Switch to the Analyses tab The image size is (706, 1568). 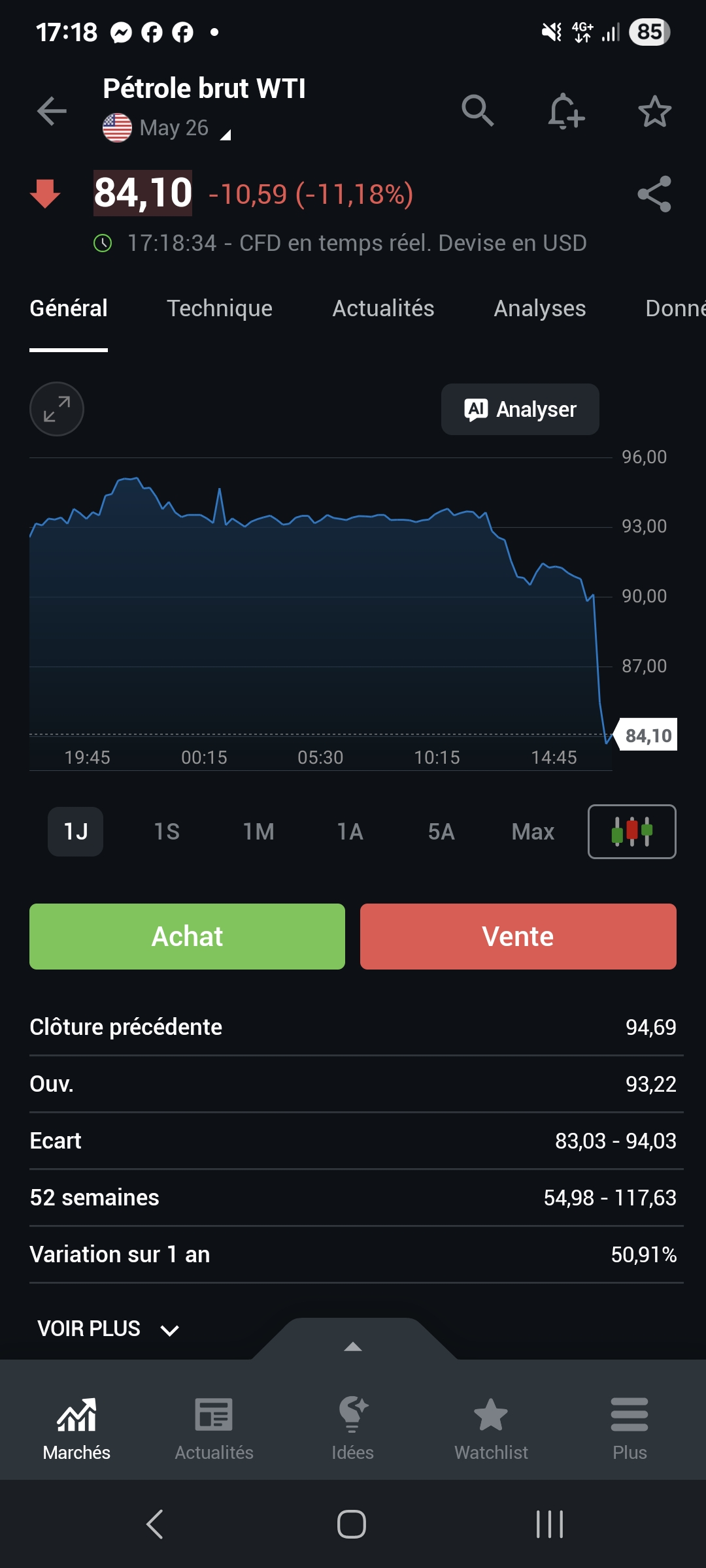[539, 308]
